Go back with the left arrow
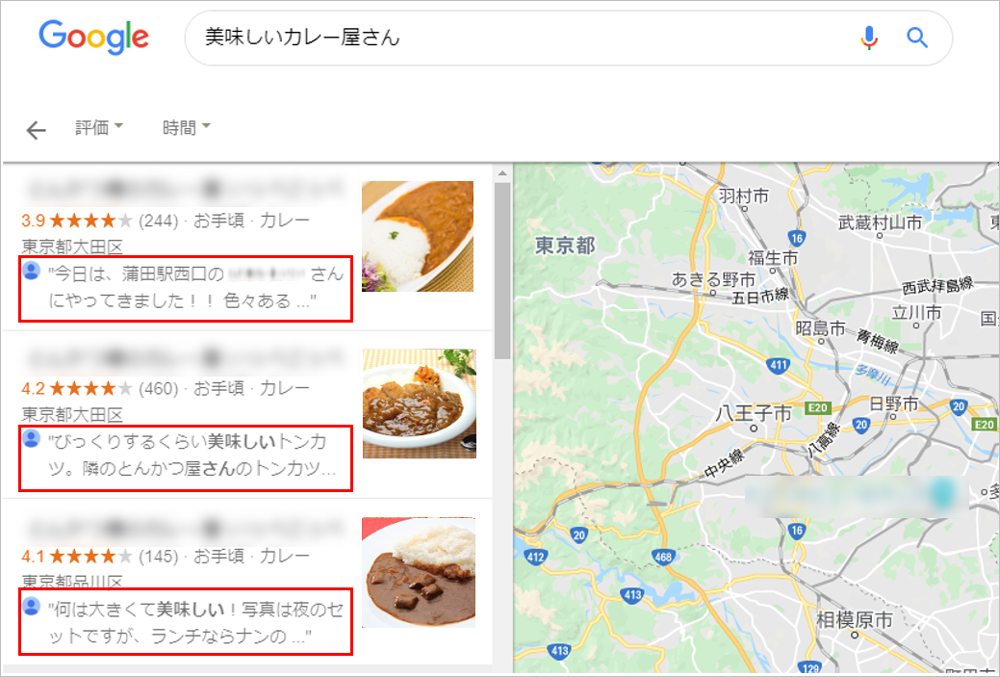This screenshot has width=1000, height=677. pos(36,129)
